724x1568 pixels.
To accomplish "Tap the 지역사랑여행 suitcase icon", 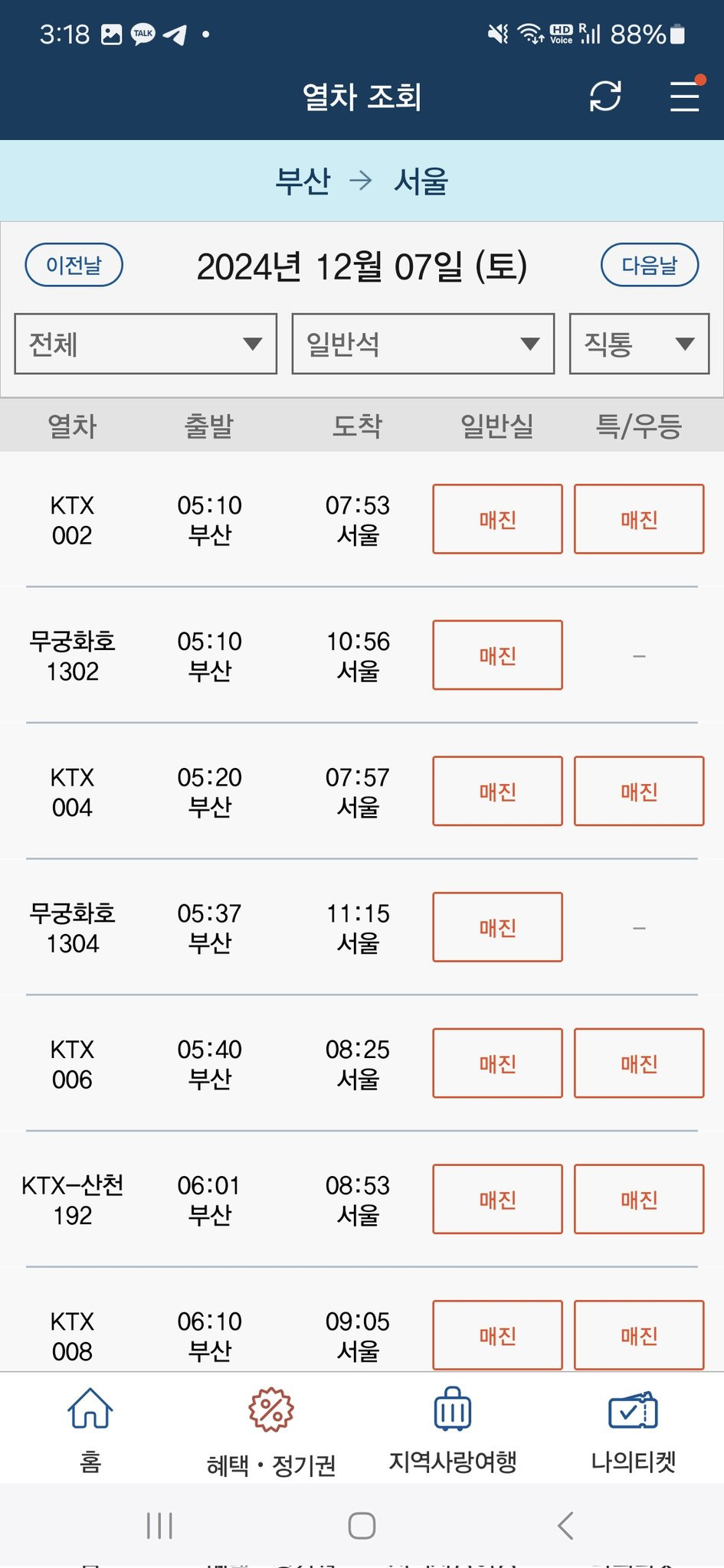I will click(454, 1424).
